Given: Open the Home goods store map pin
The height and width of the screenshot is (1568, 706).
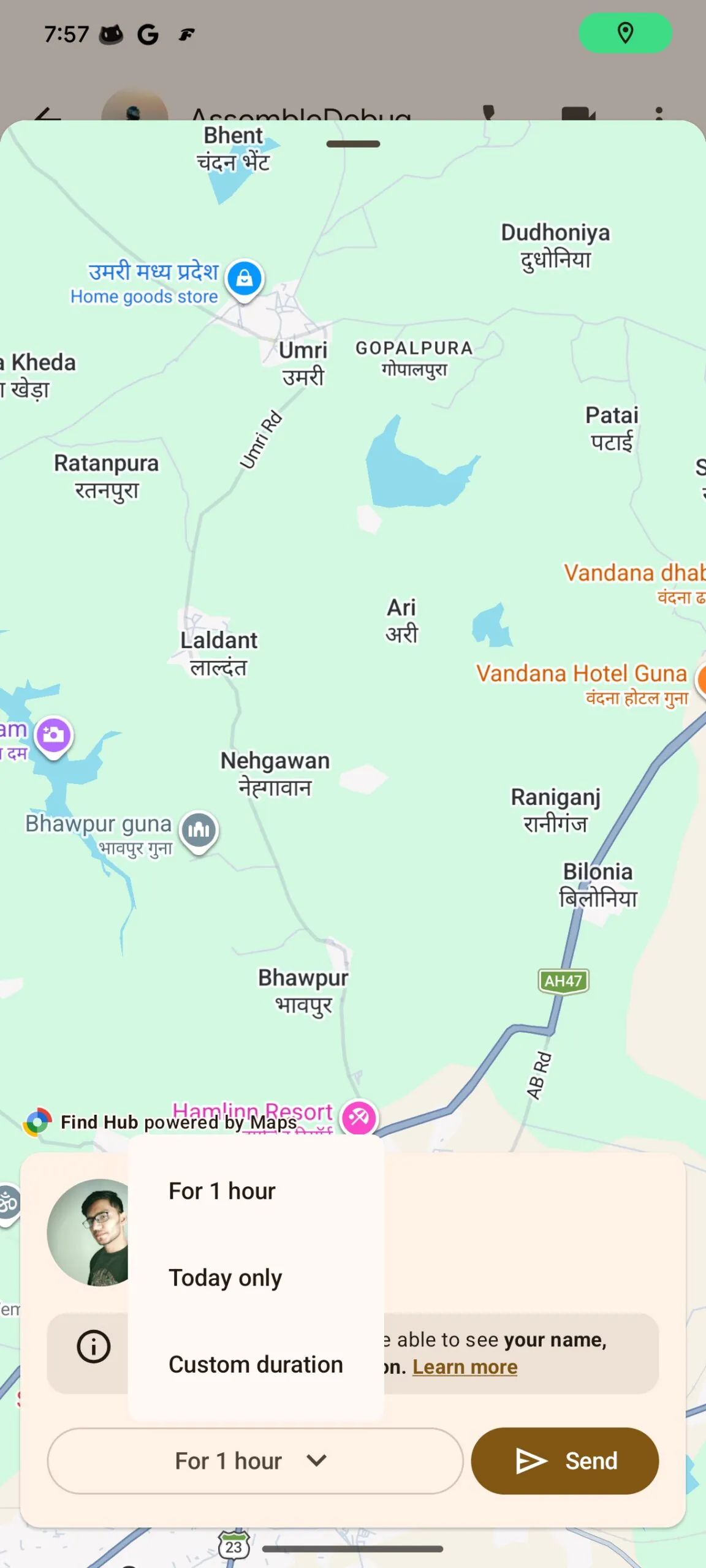Looking at the screenshot, I should tap(245, 279).
